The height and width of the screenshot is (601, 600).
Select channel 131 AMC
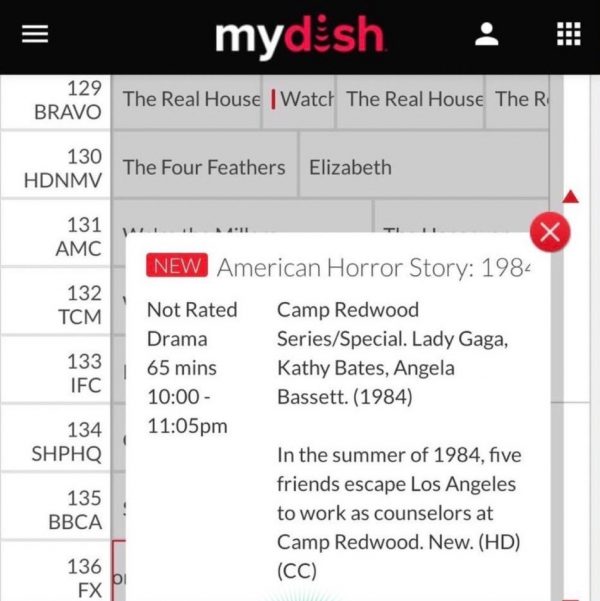pyautogui.click(x=56, y=236)
